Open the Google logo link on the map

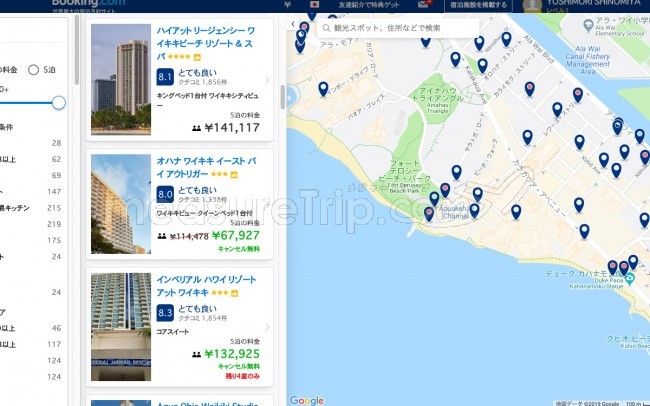click(x=306, y=400)
